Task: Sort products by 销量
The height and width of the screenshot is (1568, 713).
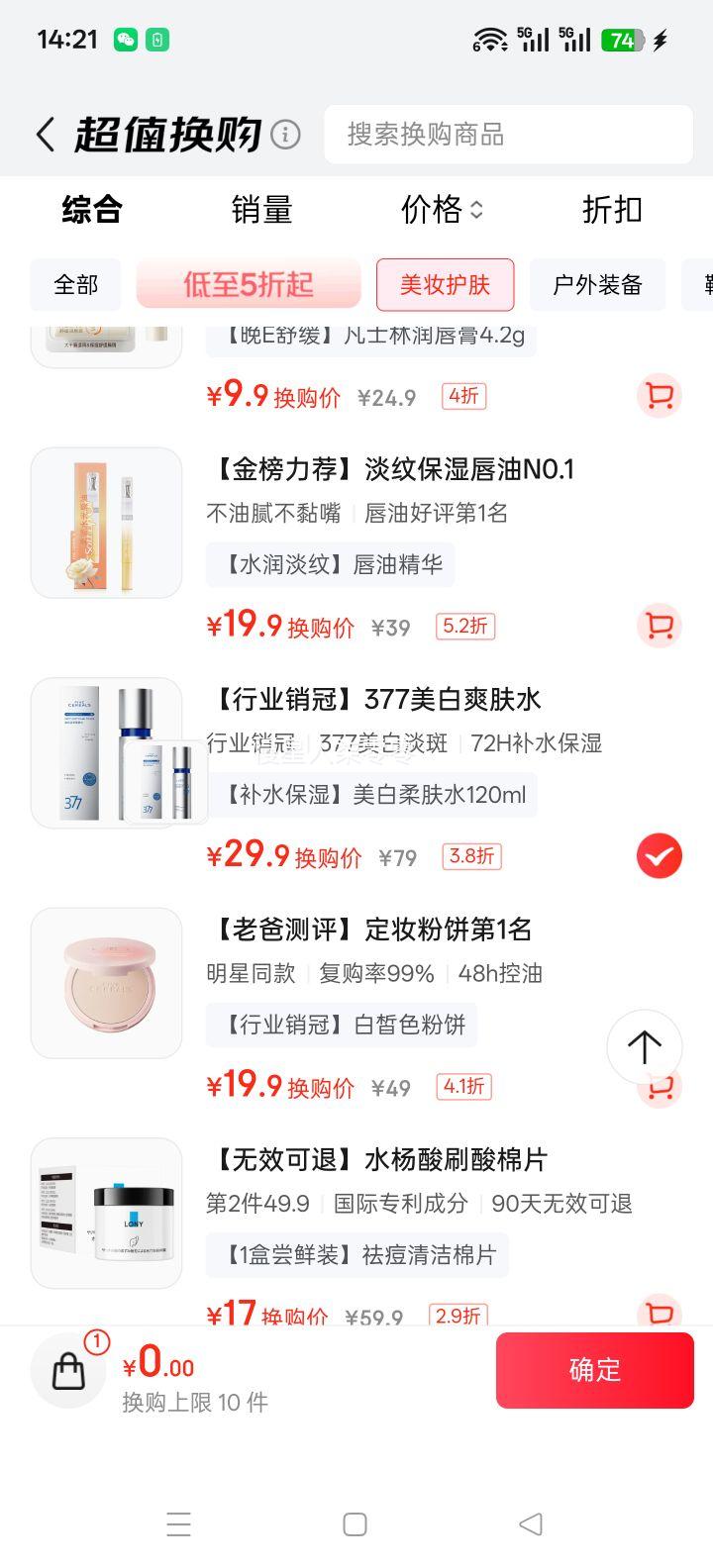Action: [x=261, y=210]
